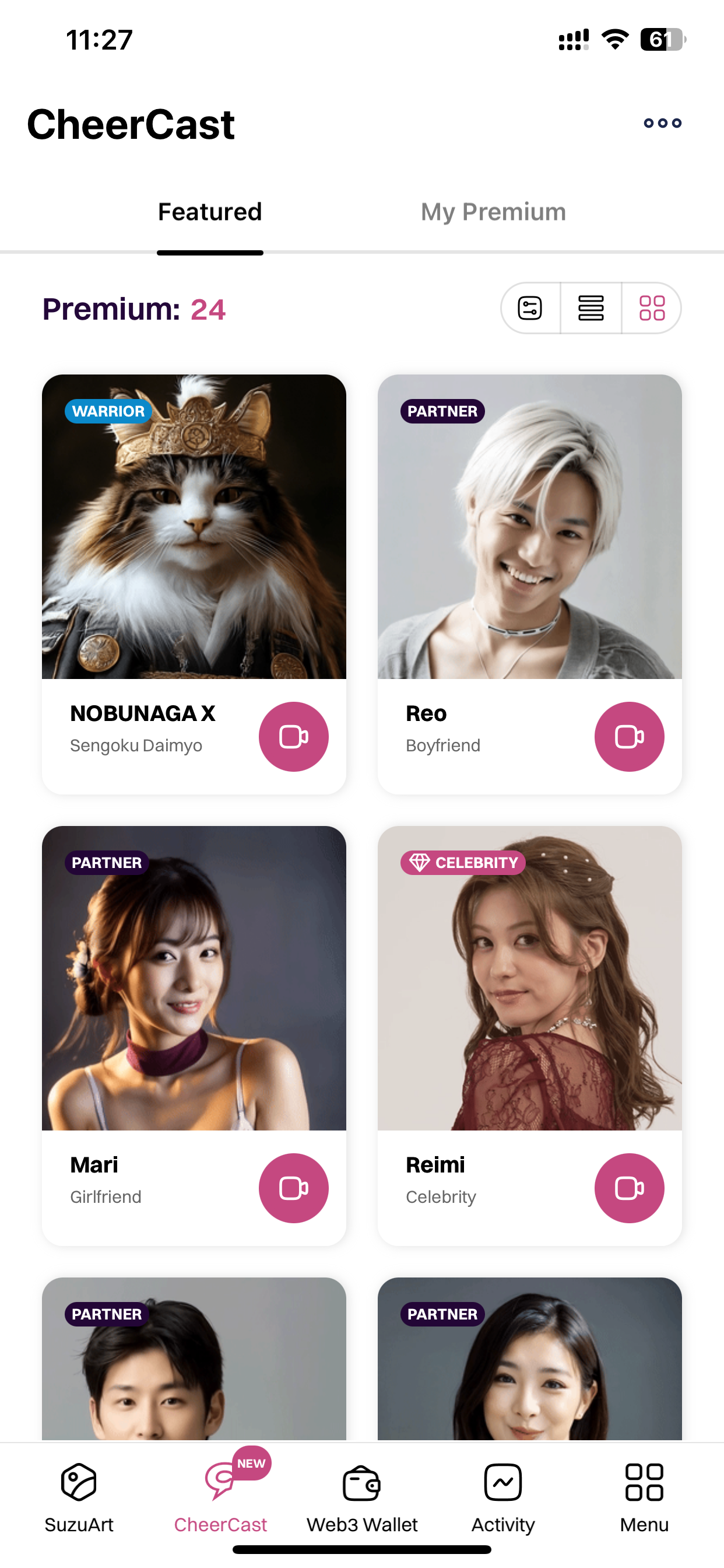Open Reimi's celebrity profile card
This screenshot has height=1568, width=724.
(x=529, y=978)
